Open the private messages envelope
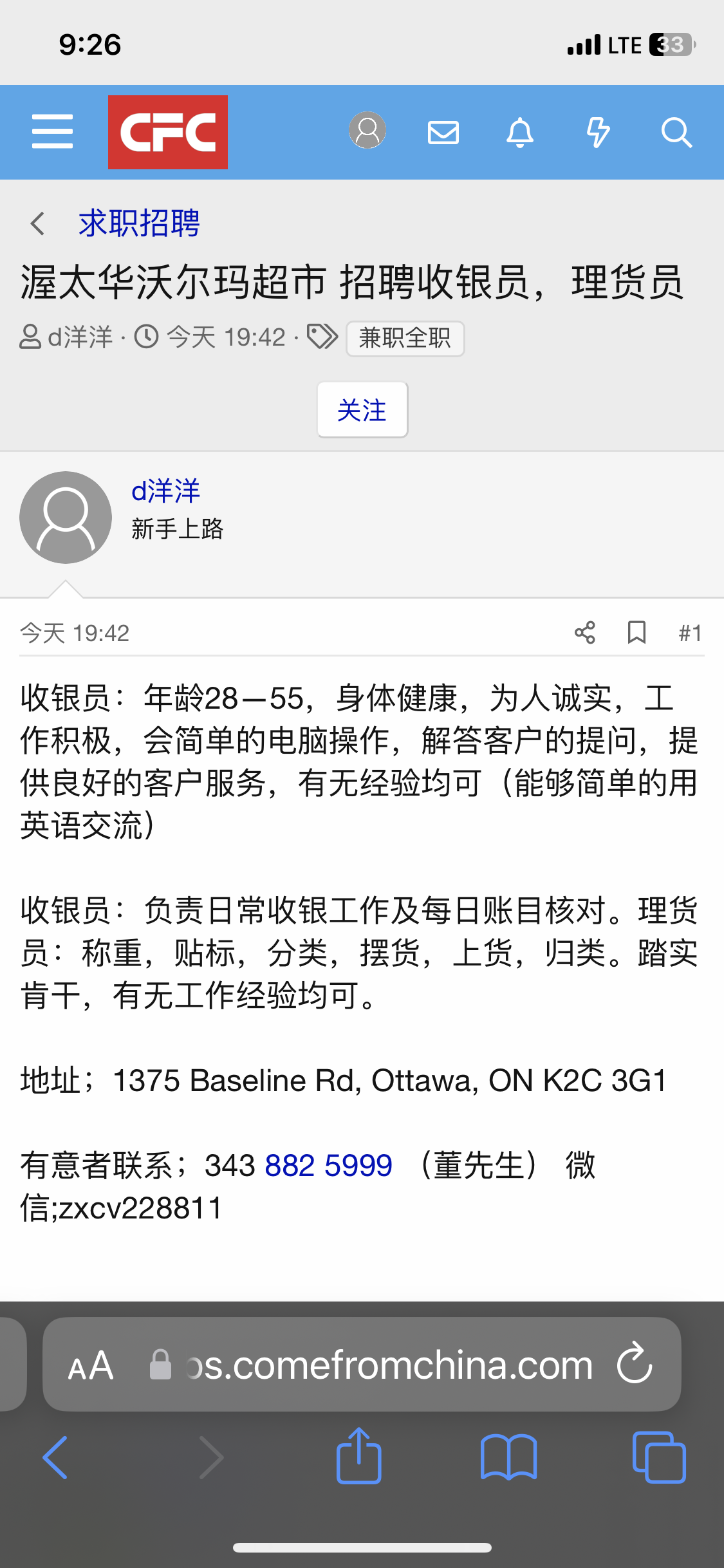This screenshot has width=724, height=1568. point(443,133)
